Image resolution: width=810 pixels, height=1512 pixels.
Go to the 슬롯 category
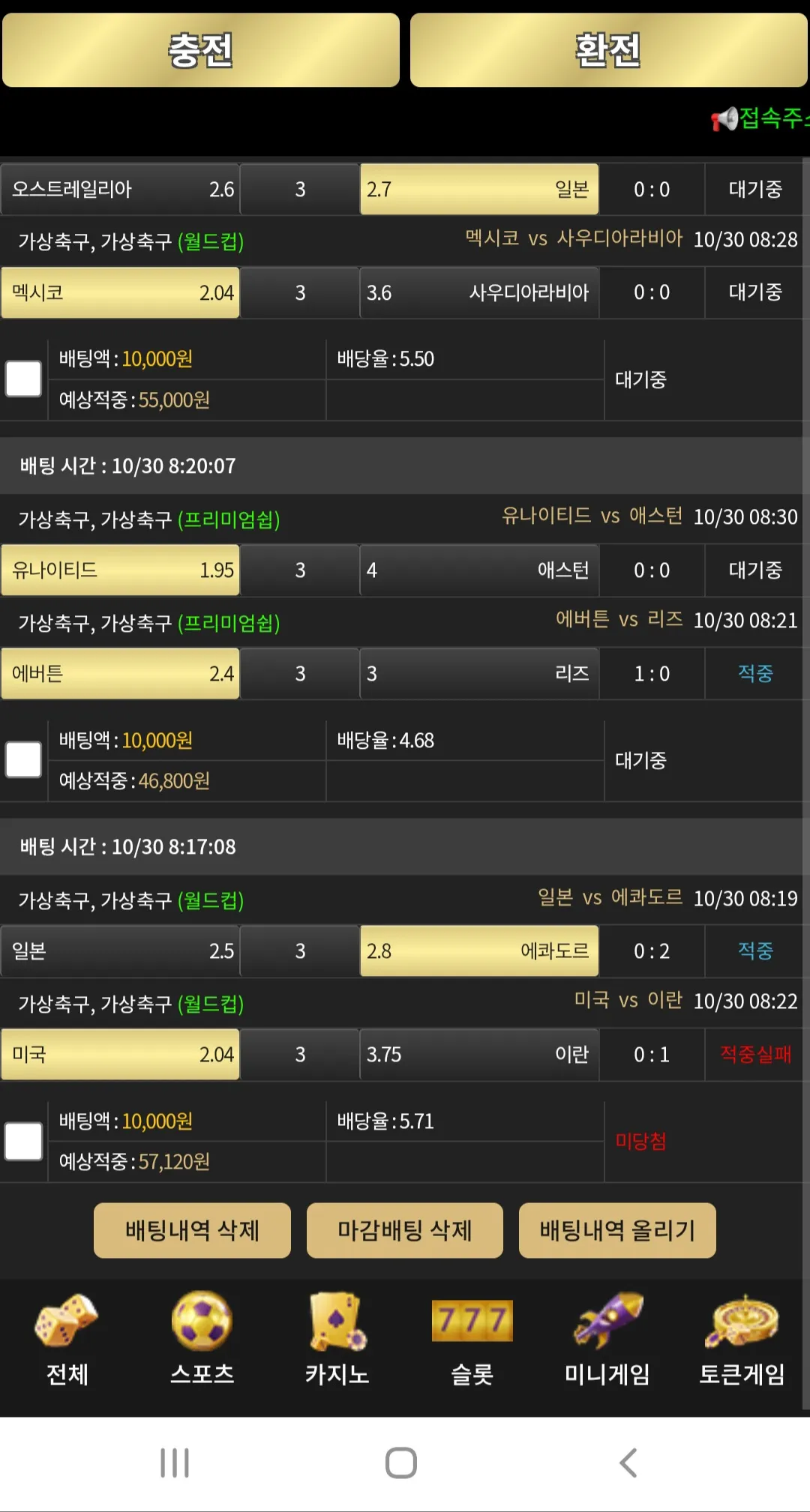pyautogui.click(x=472, y=1340)
